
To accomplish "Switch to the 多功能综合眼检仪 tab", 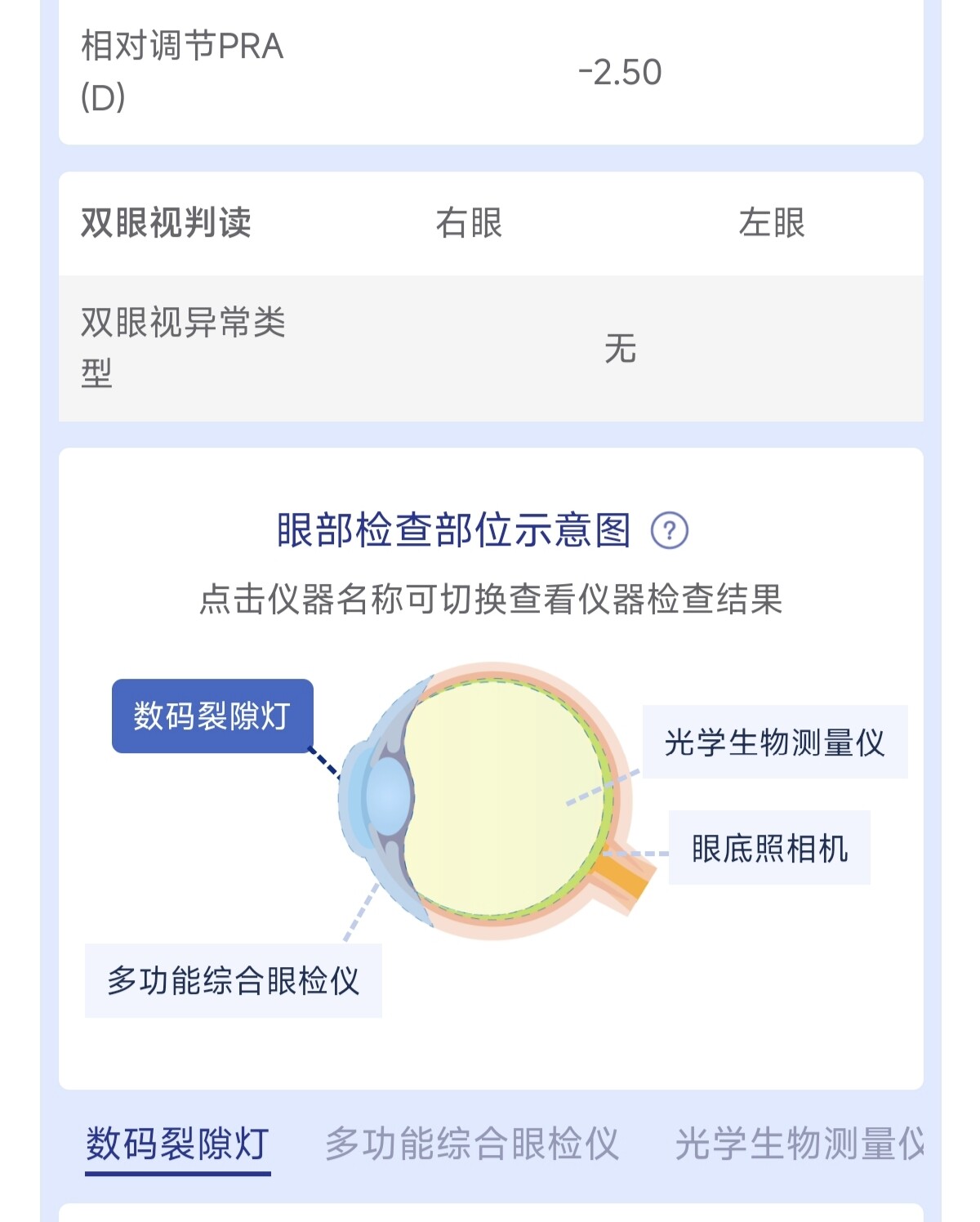I will point(472,1144).
